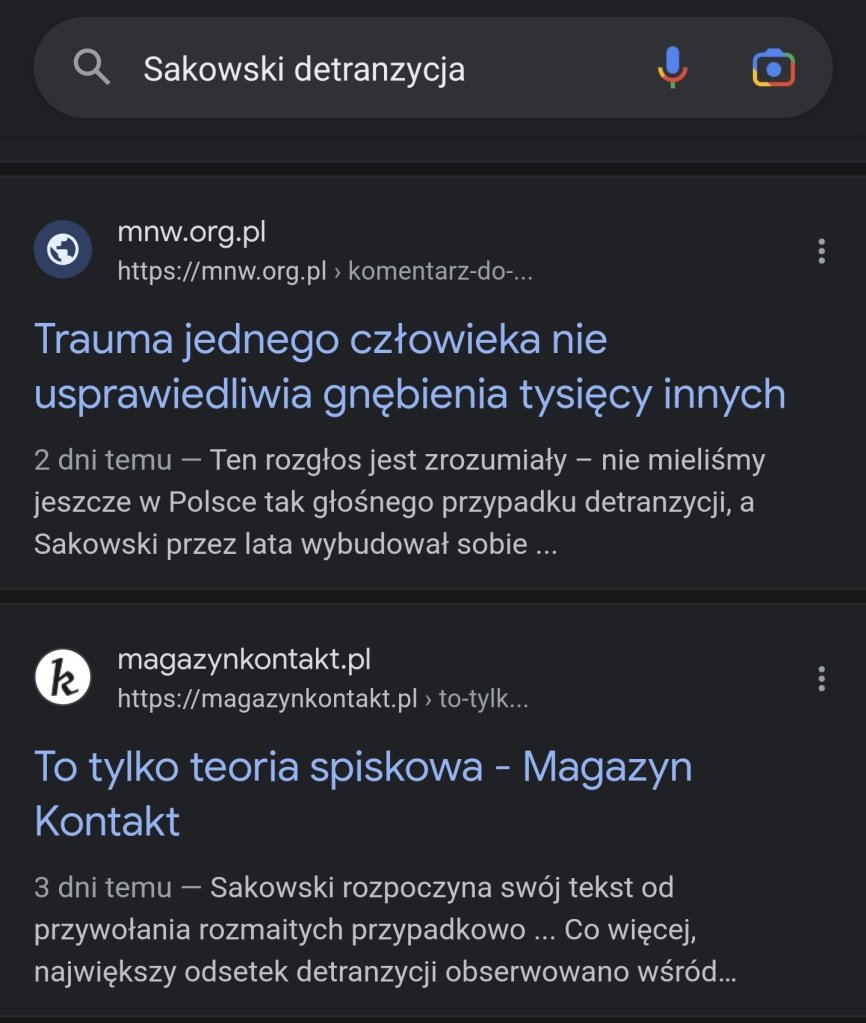Open the overflow menu for the magazynkontakt.pl result
The height and width of the screenshot is (1023, 866).
[821, 679]
